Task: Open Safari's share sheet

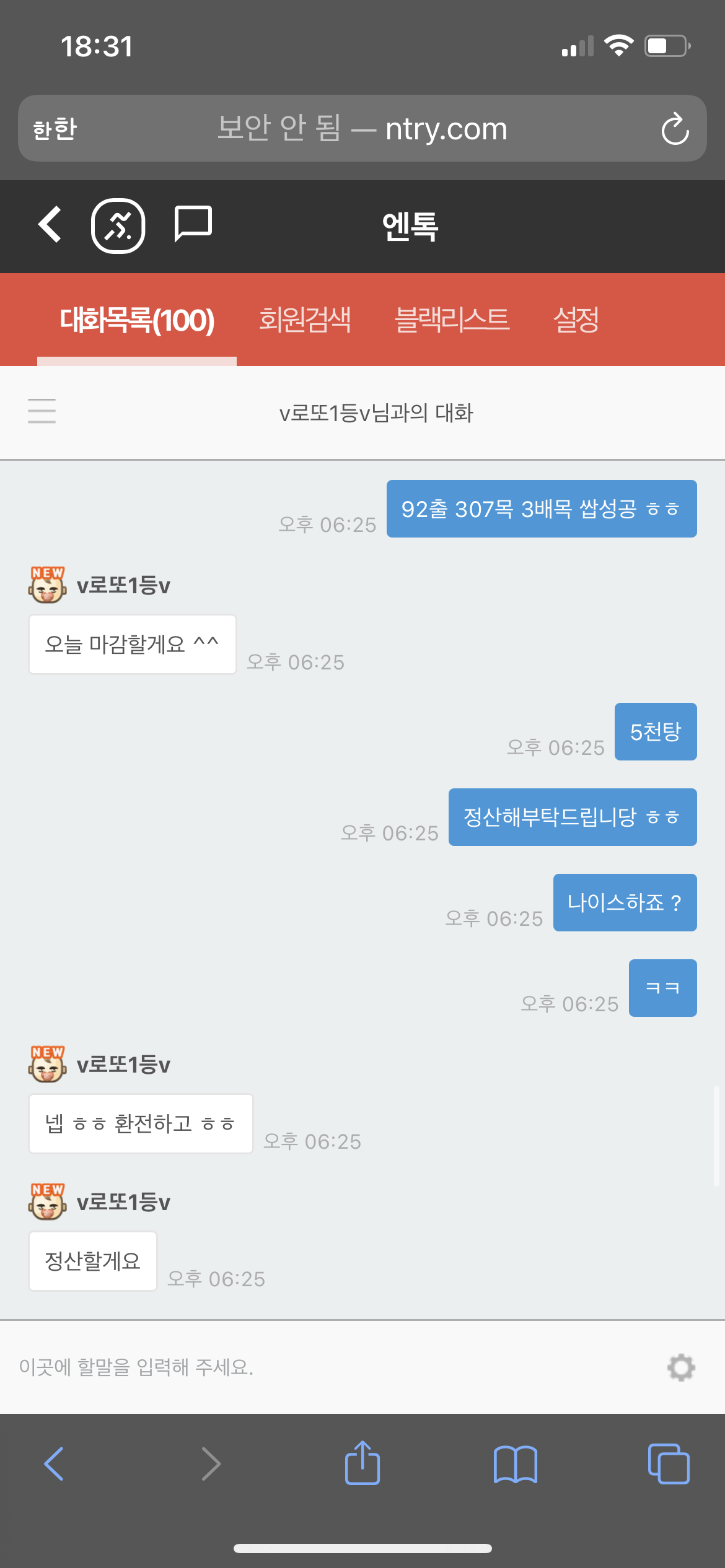Action: click(x=362, y=1463)
